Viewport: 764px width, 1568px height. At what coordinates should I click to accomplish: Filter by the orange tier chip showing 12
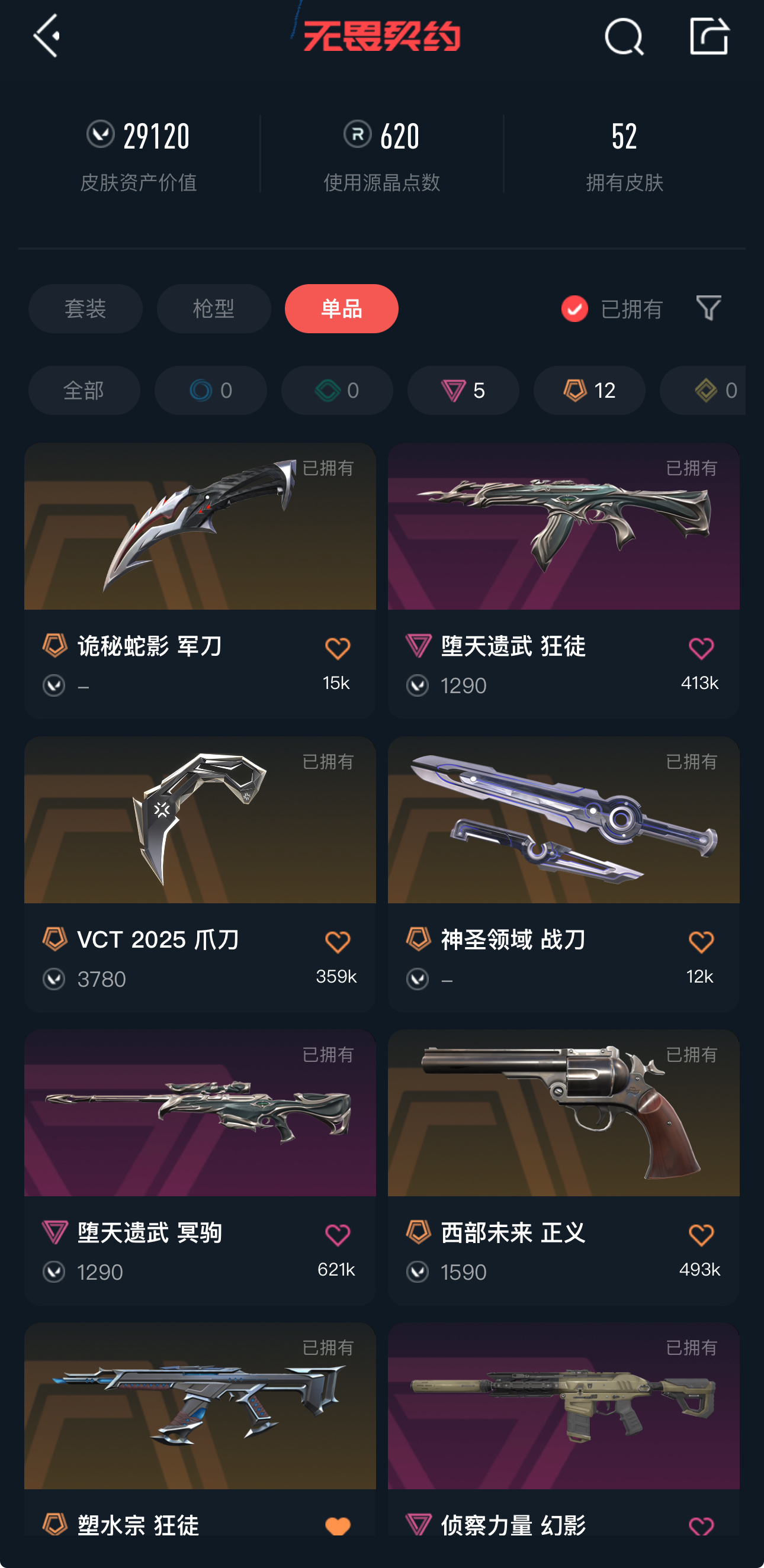pyautogui.click(x=589, y=390)
